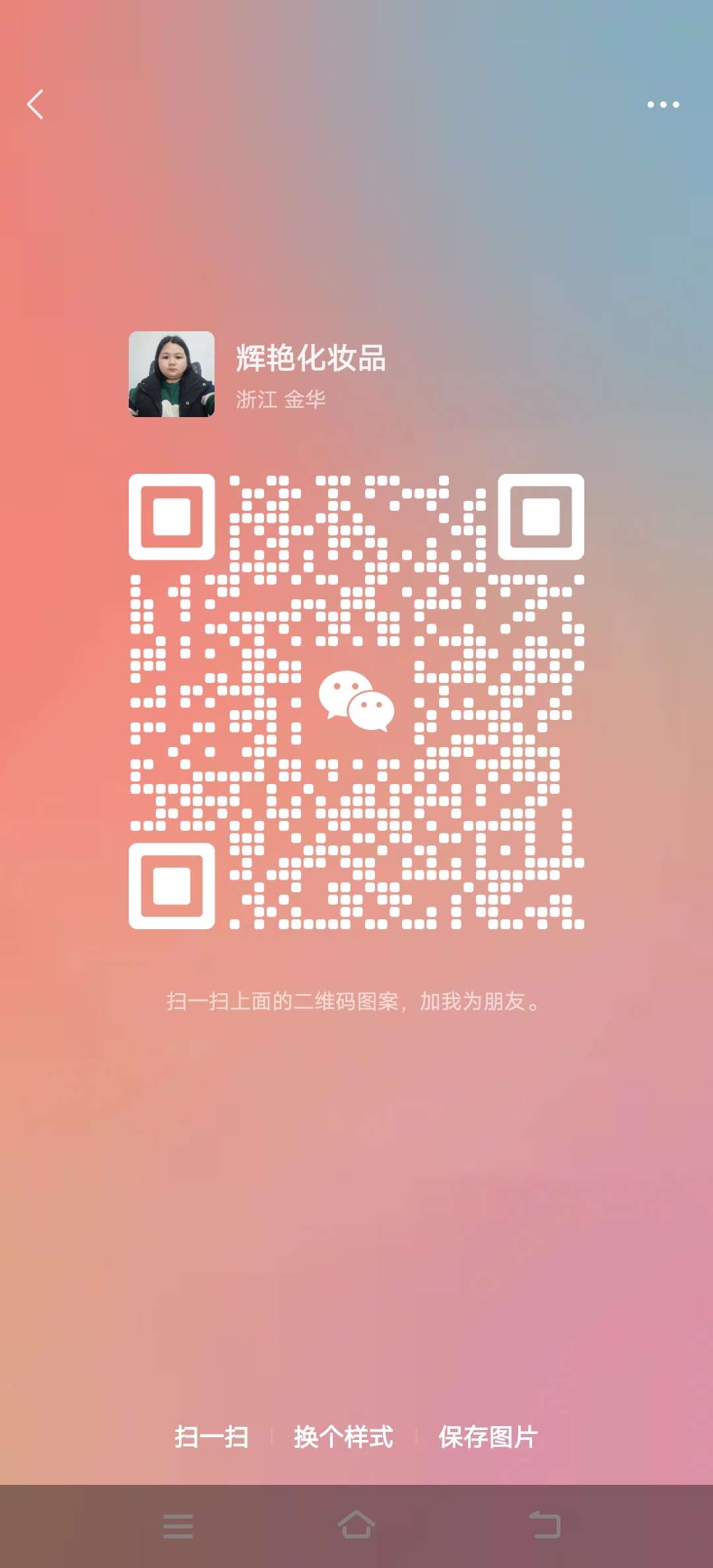Image resolution: width=713 pixels, height=1568 pixels.
Task: Go back using the top-left arrow
Action: tap(36, 104)
